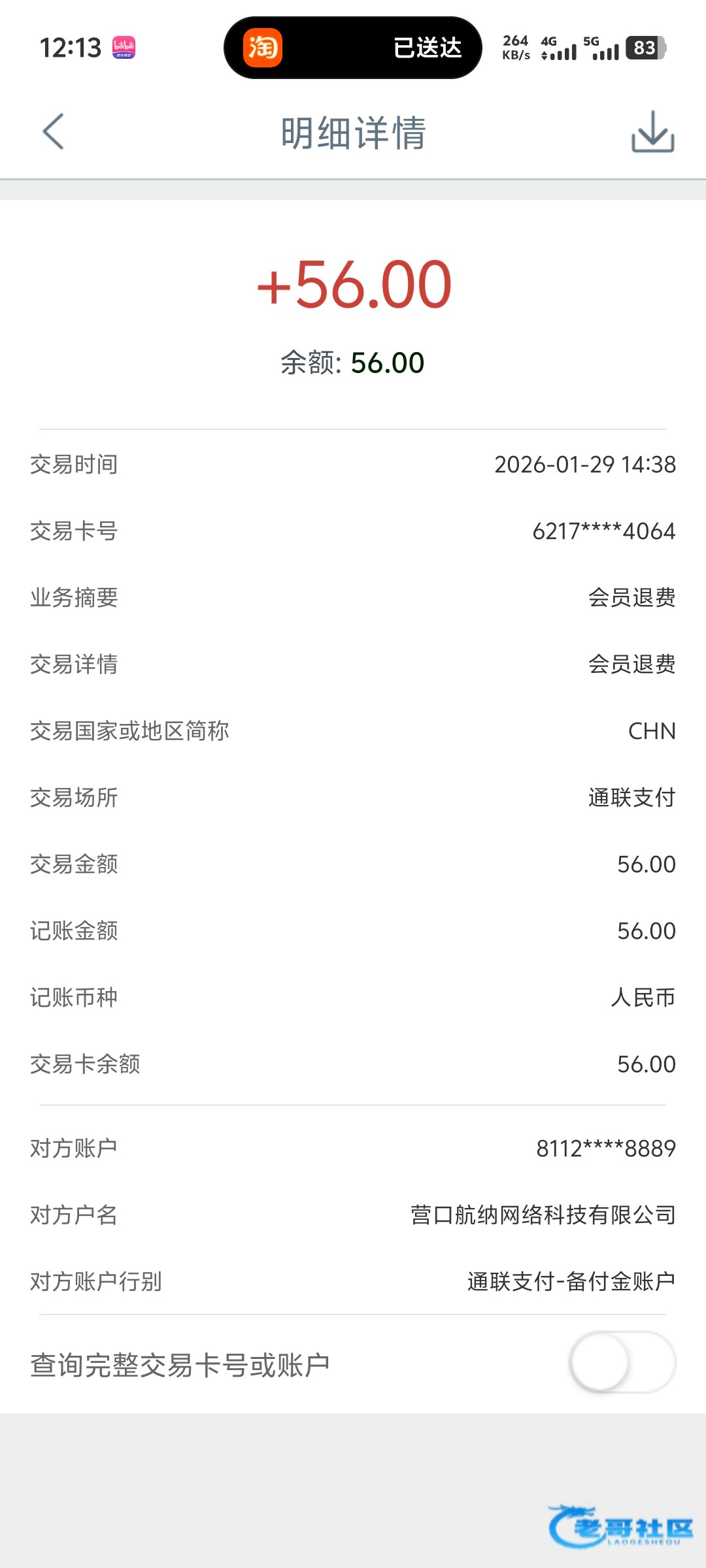
Task: Open the 已送达 Taobao delivery status pill
Action: (353, 48)
